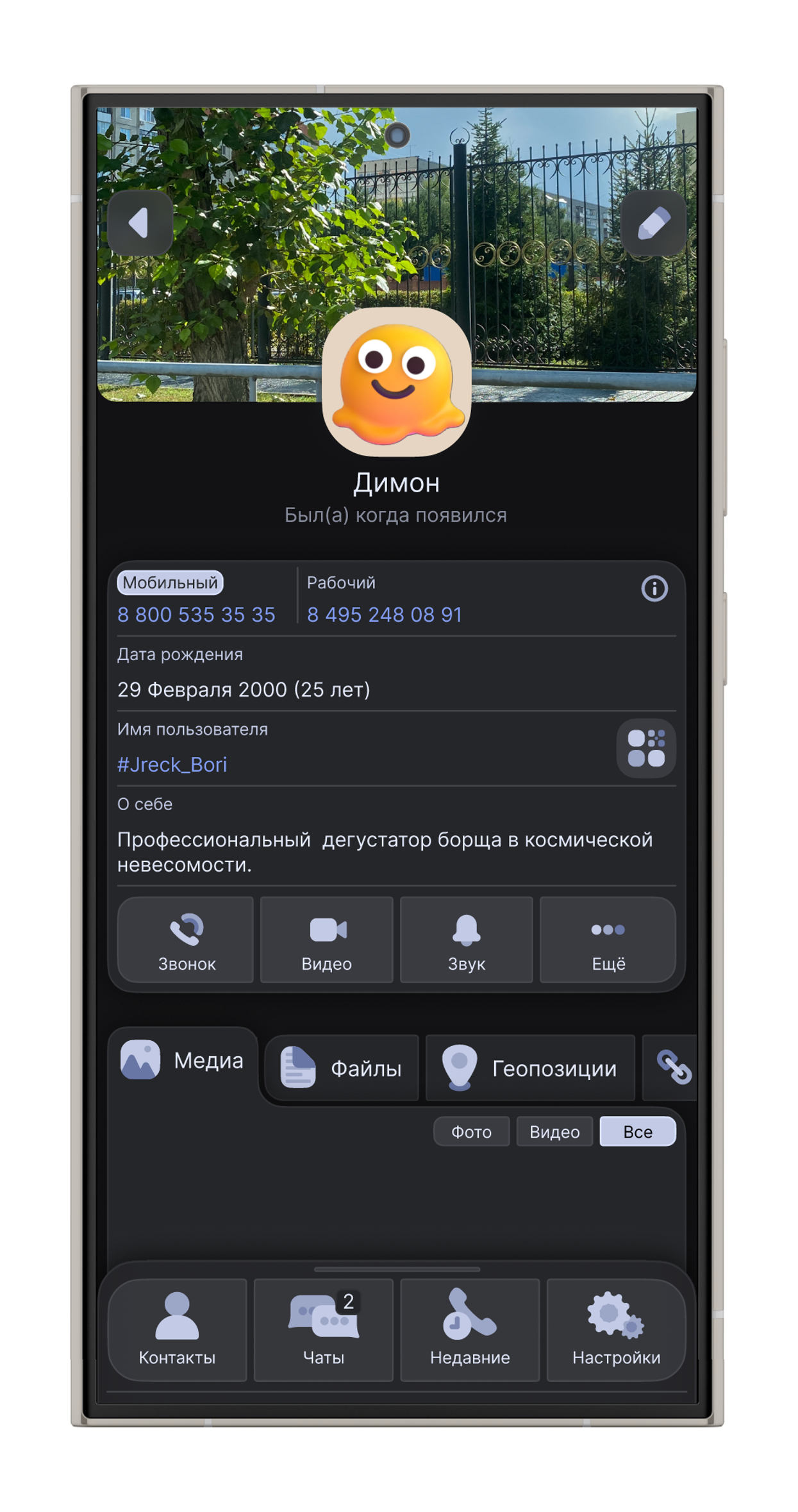Open the QR code button beside the username
798x1512 pixels.
(x=646, y=748)
